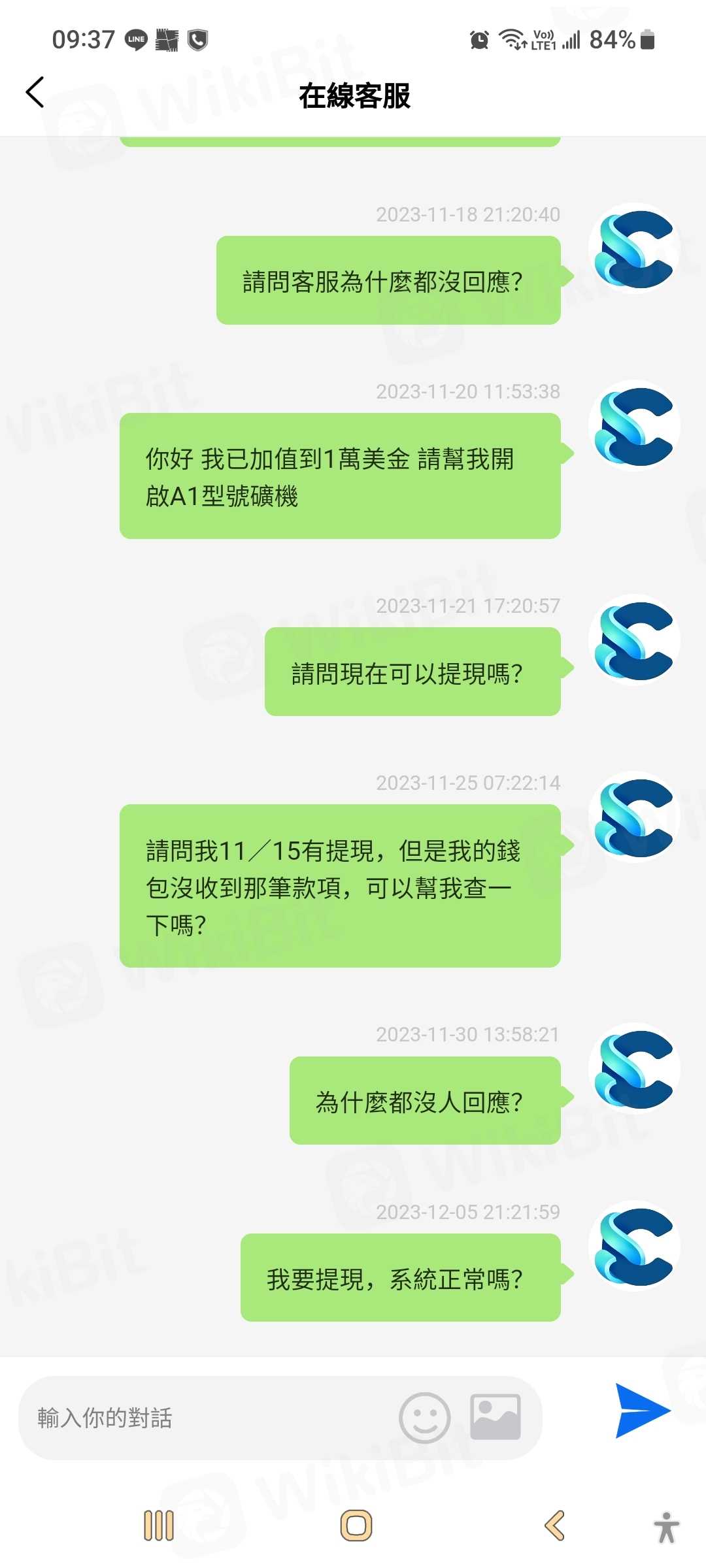Screen dimensions: 706x1568
Task: Attach an image to the chat
Action: tap(496, 1417)
